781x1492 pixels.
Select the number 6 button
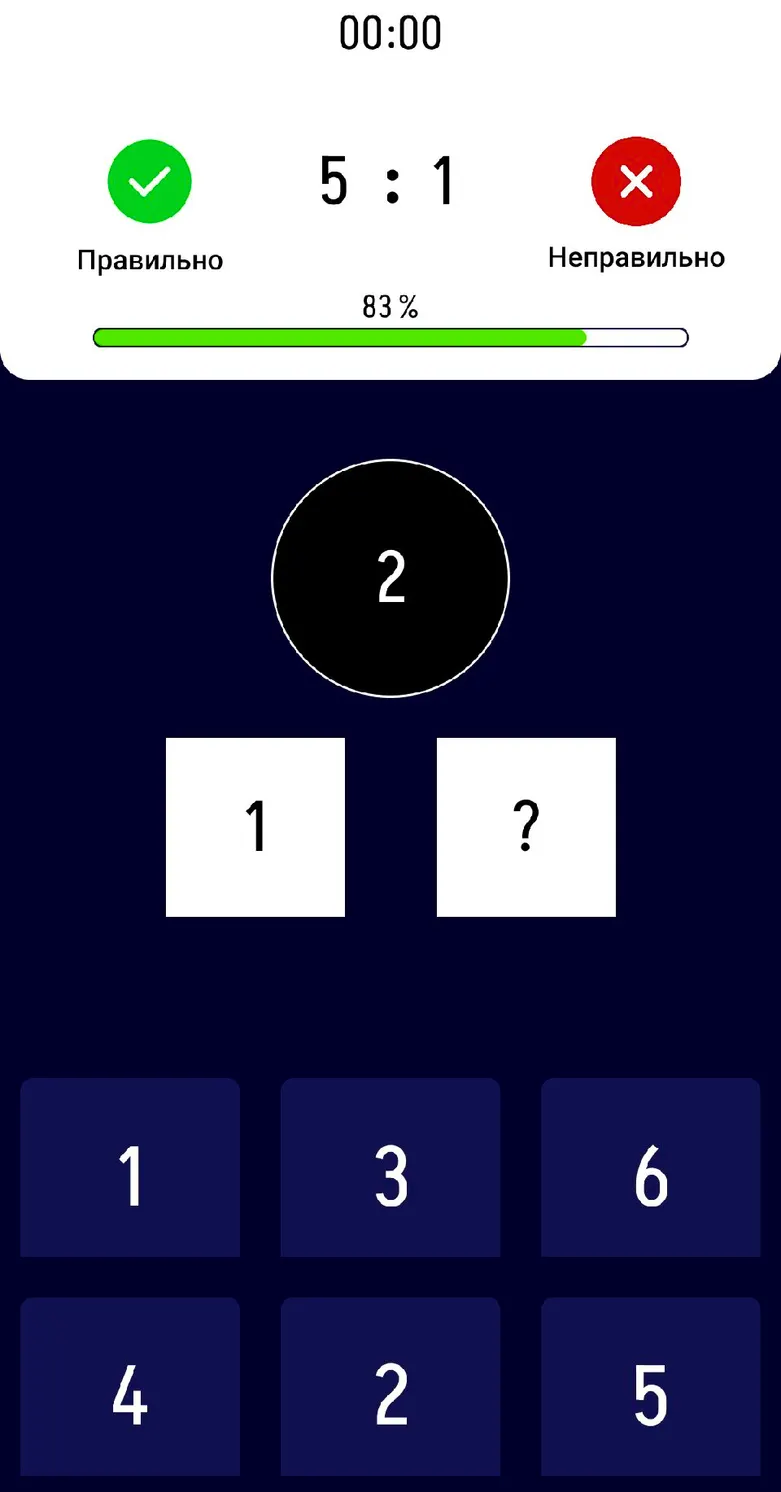pos(651,1167)
